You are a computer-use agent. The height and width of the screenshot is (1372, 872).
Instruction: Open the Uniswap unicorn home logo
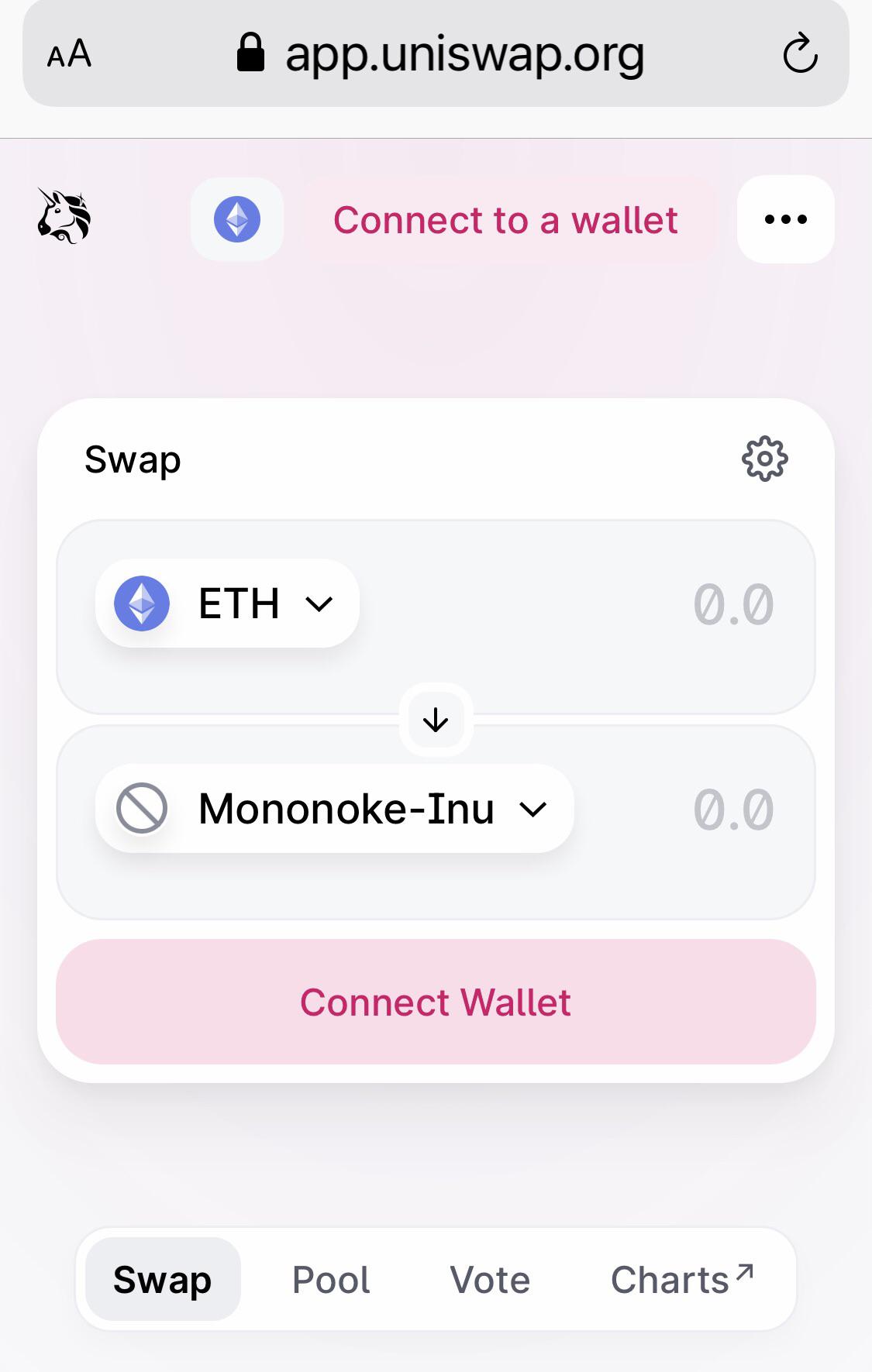pos(64,216)
